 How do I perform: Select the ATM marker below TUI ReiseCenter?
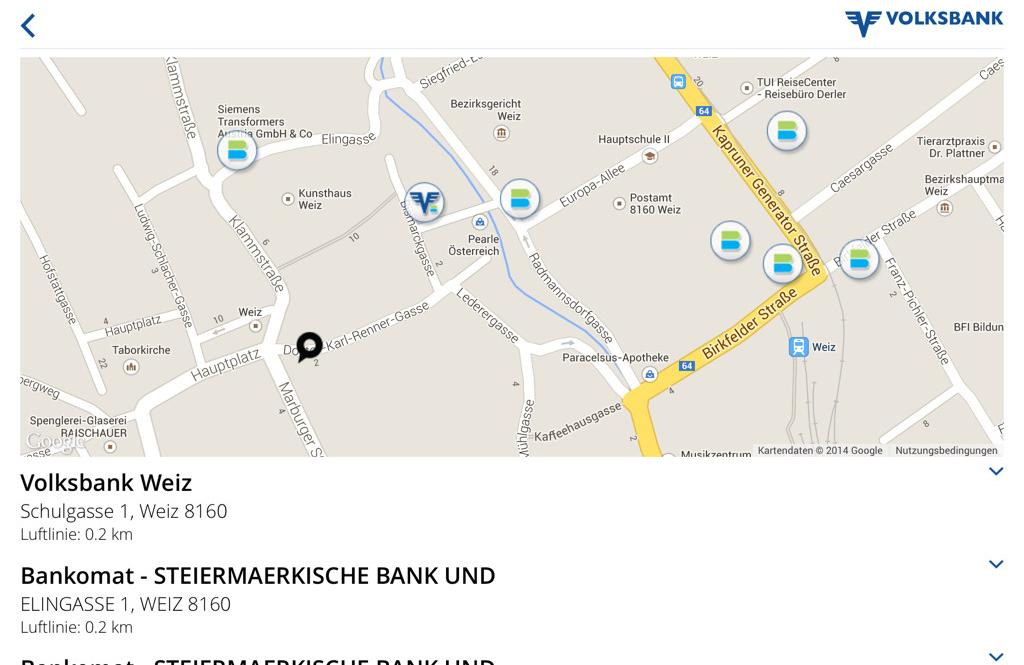tap(786, 131)
